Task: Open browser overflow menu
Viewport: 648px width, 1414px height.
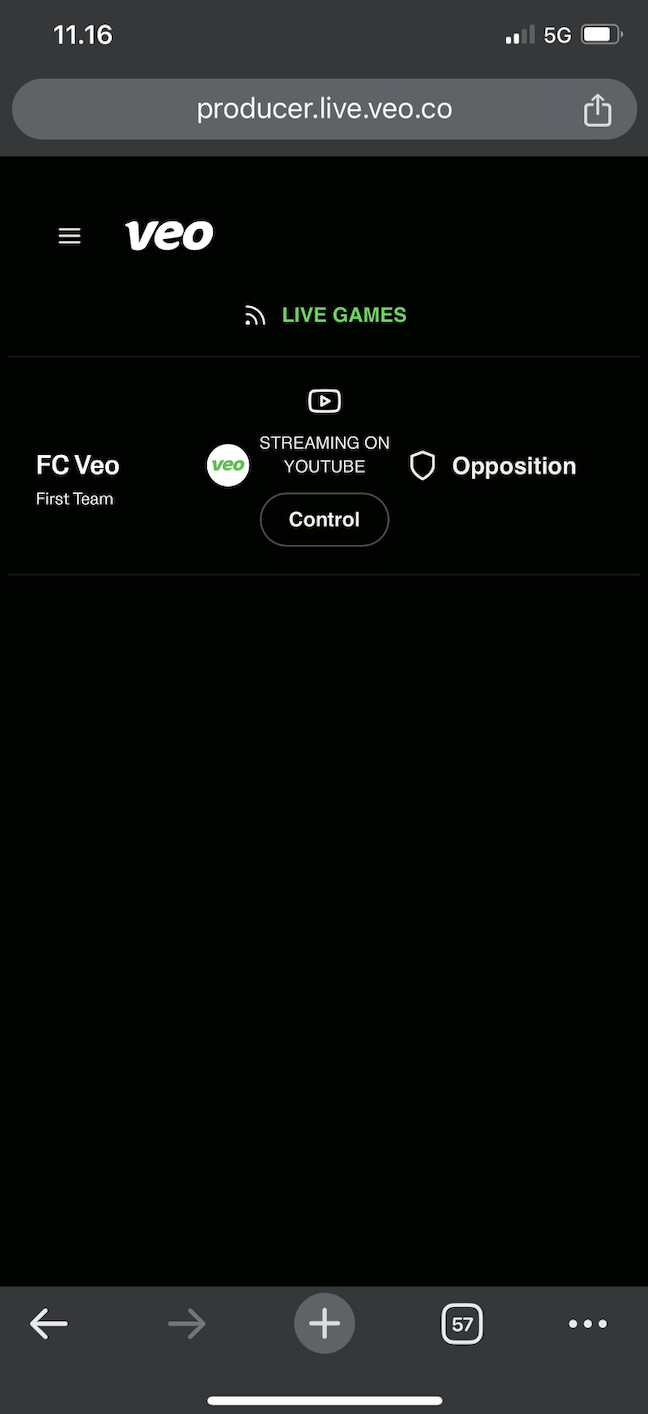Action: point(587,1324)
